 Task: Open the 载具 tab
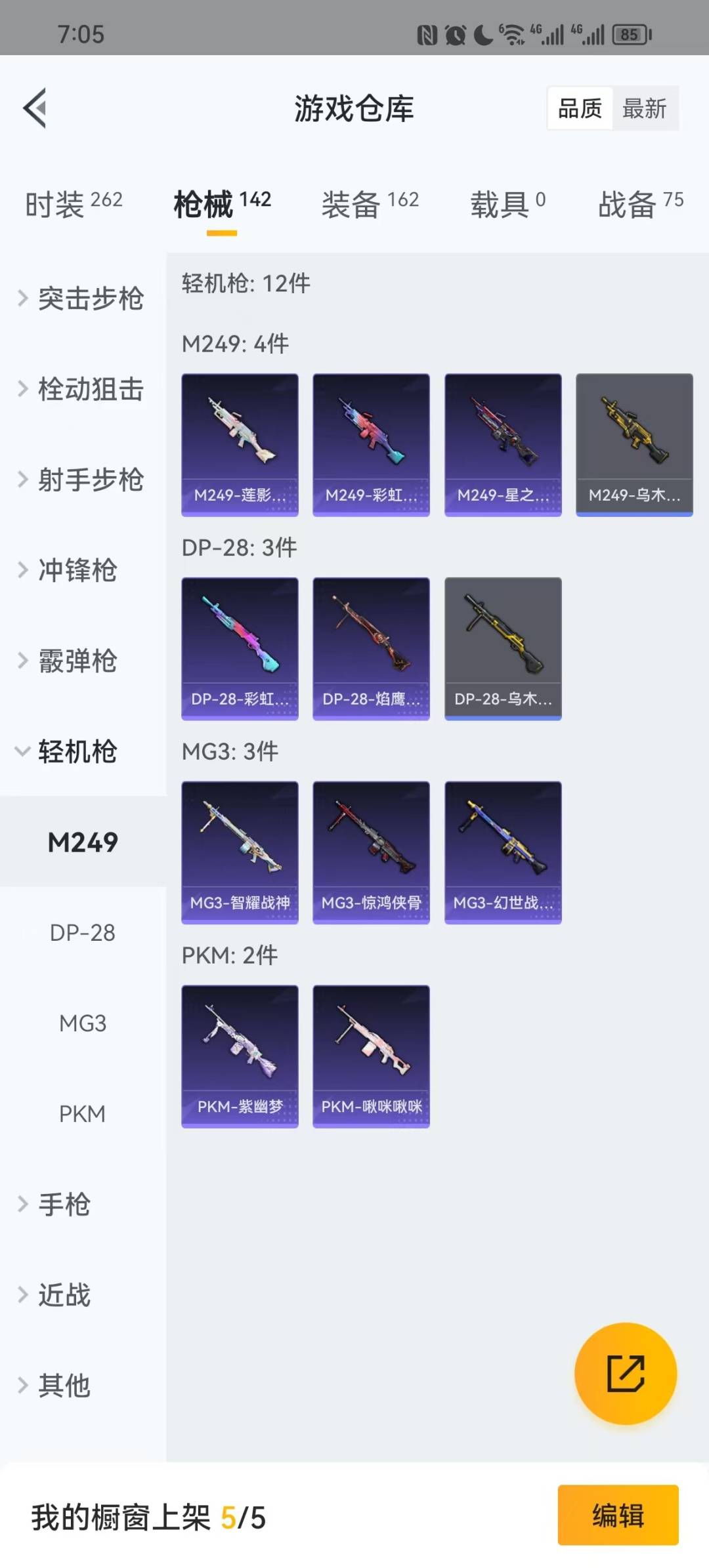pyautogui.click(x=507, y=204)
